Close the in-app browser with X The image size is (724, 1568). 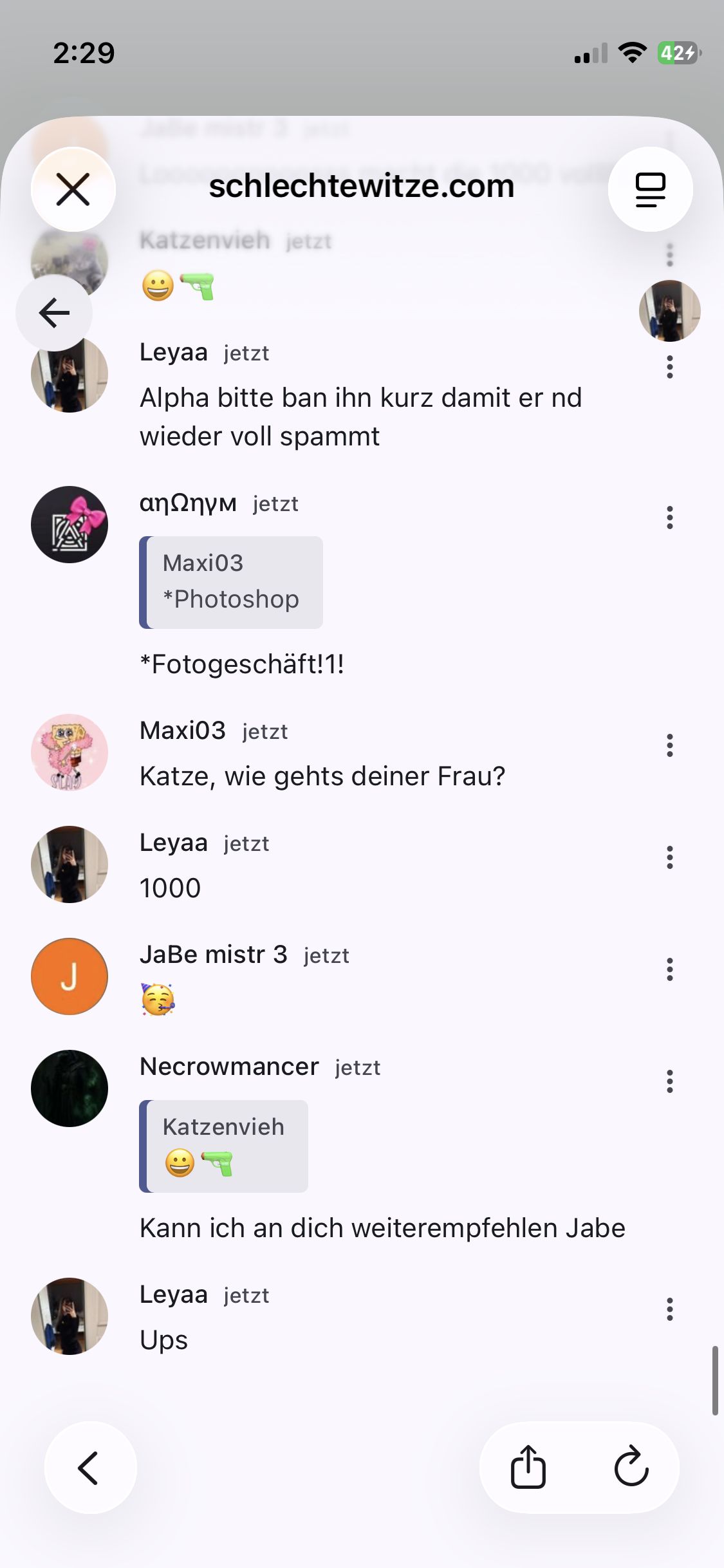click(x=73, y=189)
